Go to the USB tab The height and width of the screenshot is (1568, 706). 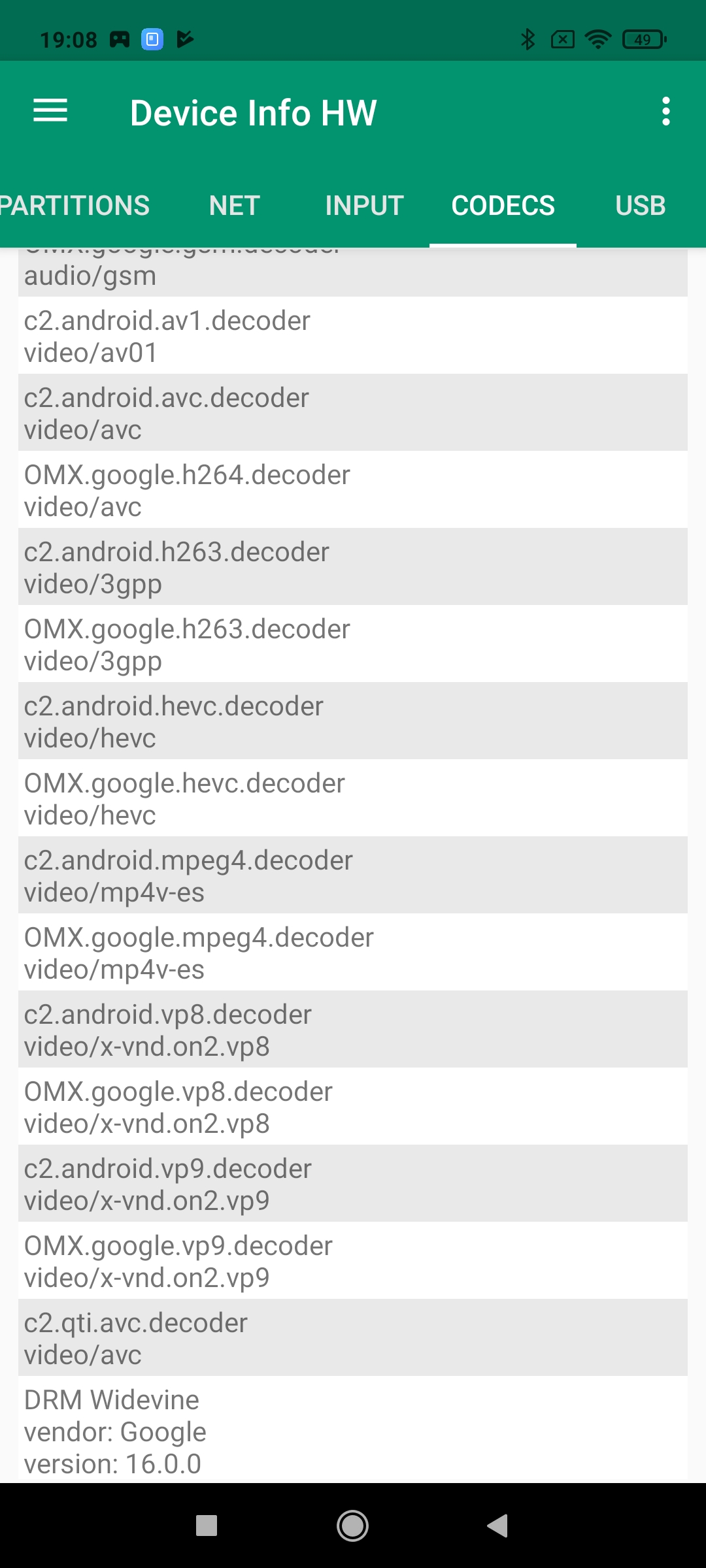point(640,206)
